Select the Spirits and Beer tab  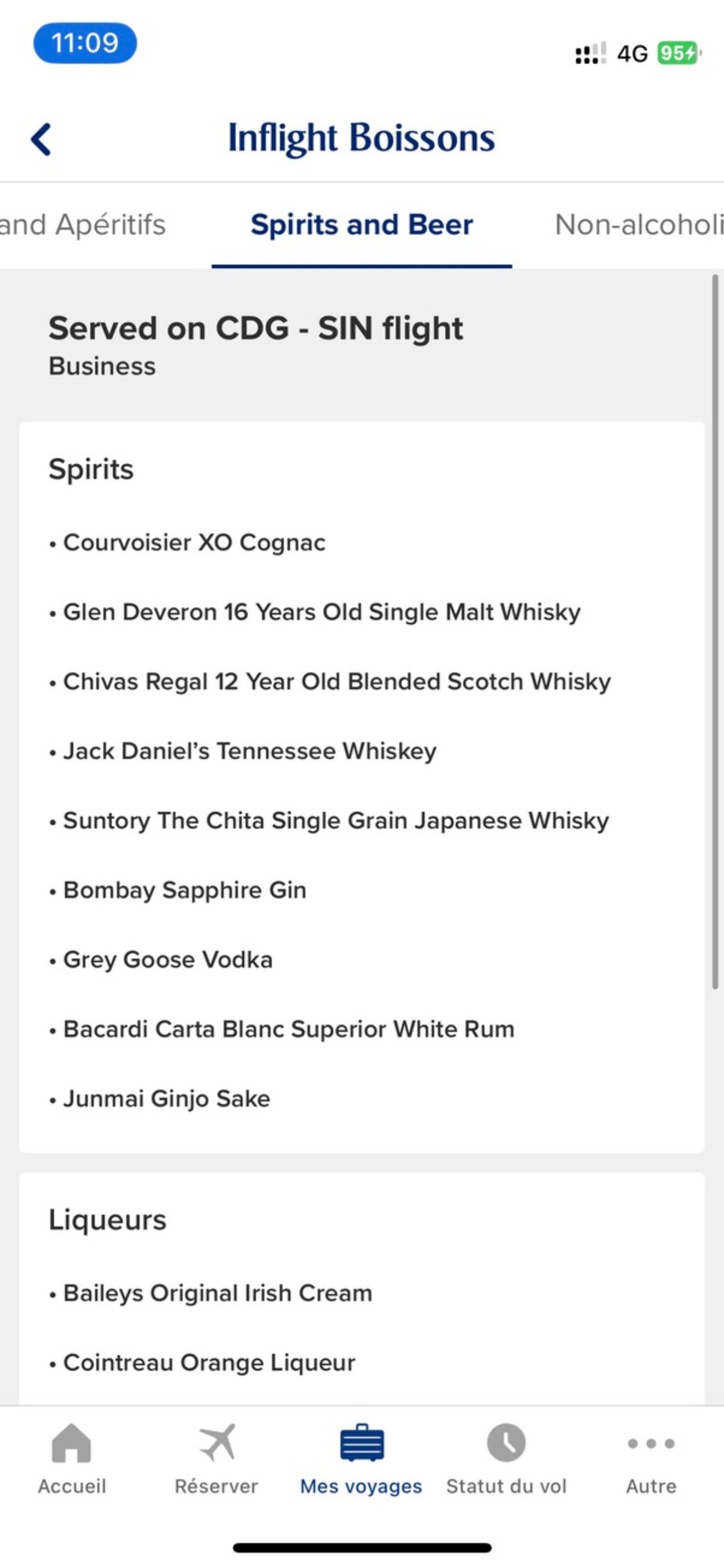tap(361, 224)
